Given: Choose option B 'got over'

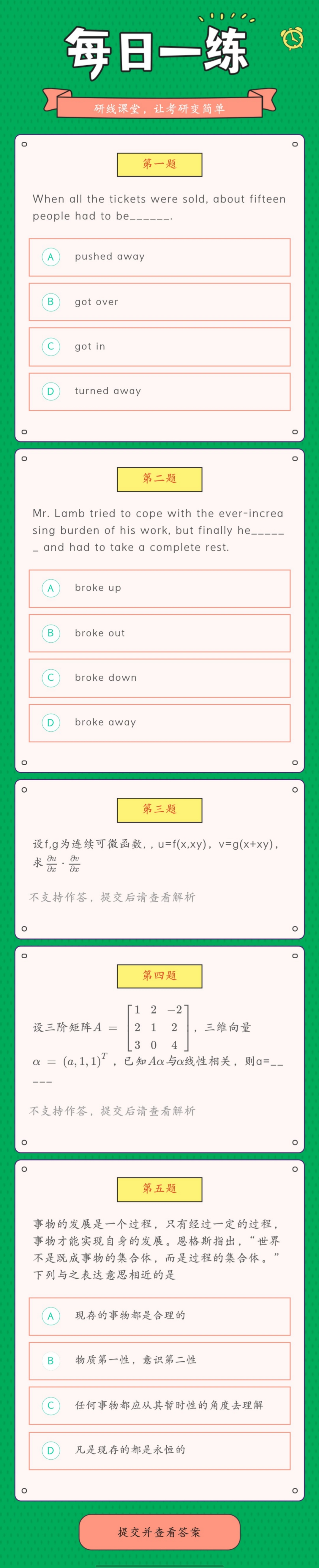Looking at the screenshot, I should coord(159,302).
